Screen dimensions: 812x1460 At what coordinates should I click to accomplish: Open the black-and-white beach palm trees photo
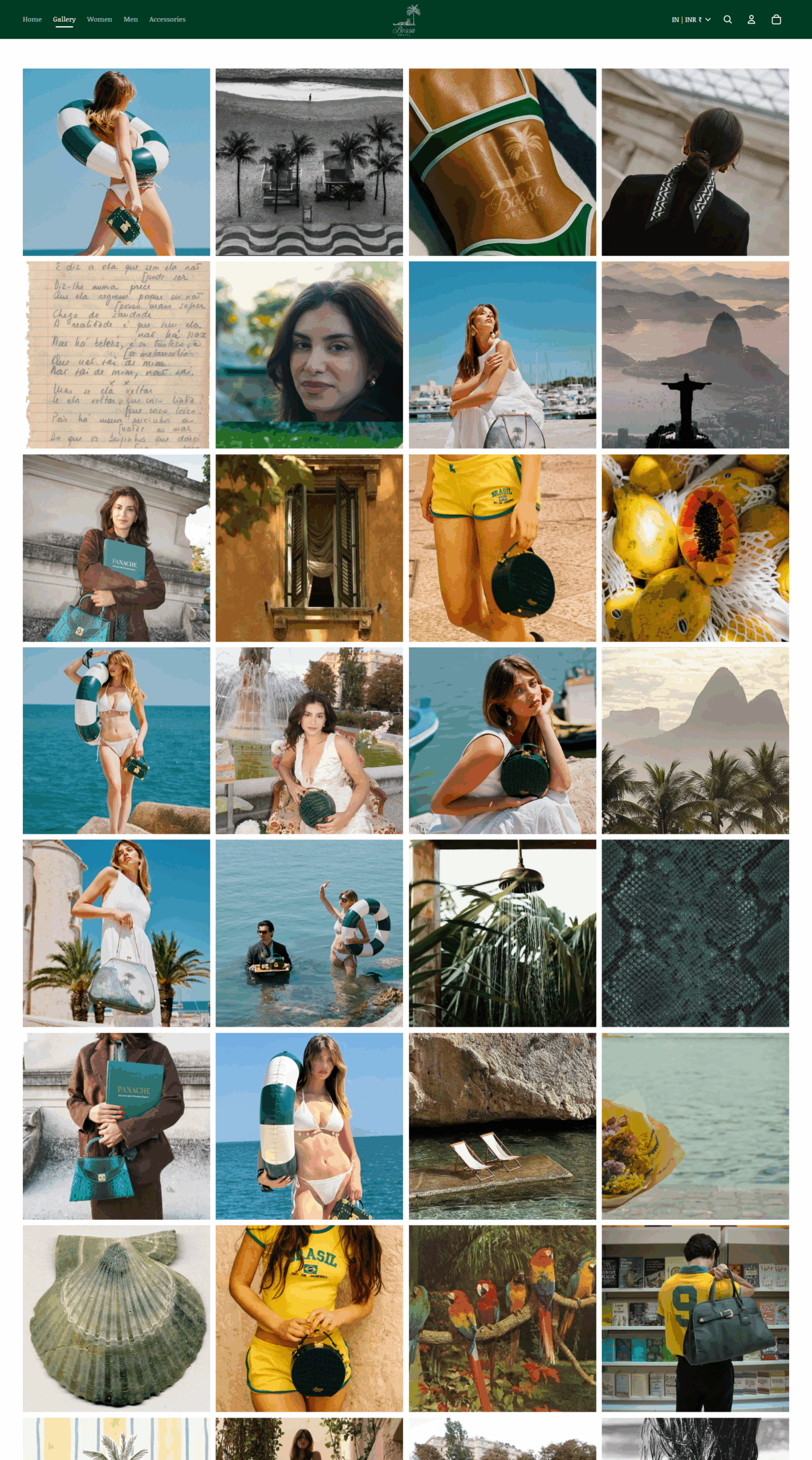click(x=309, y=162)
